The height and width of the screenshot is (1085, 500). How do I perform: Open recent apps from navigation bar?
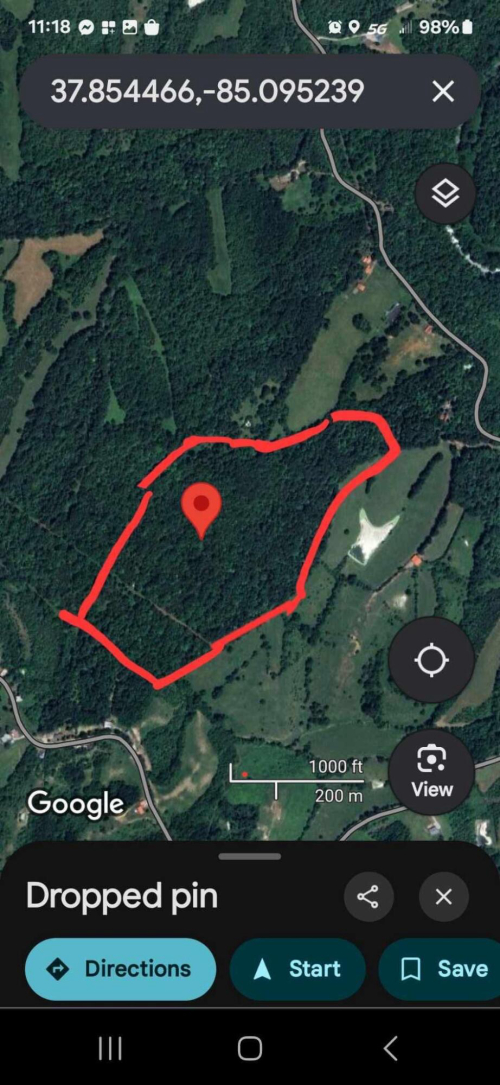110,1048
